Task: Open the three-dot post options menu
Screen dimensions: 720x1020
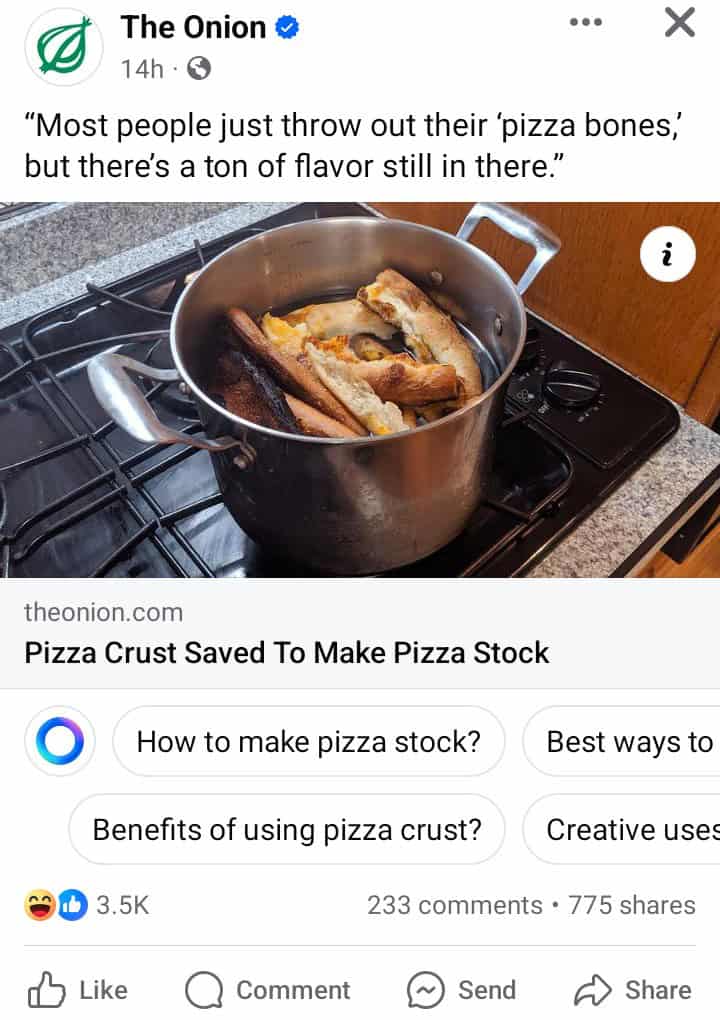Action: point(586,22)
